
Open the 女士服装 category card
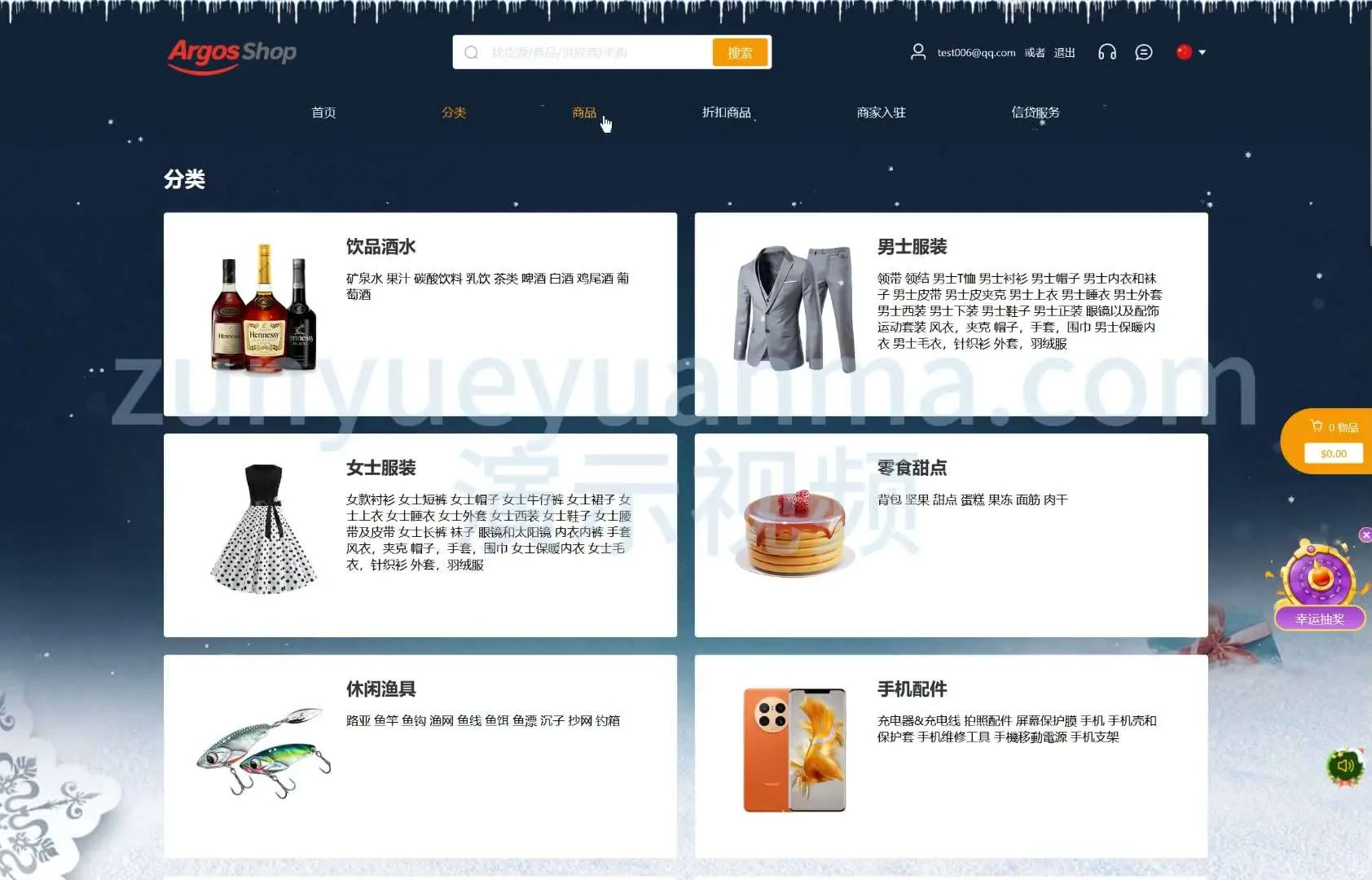[x=420, y=535]
